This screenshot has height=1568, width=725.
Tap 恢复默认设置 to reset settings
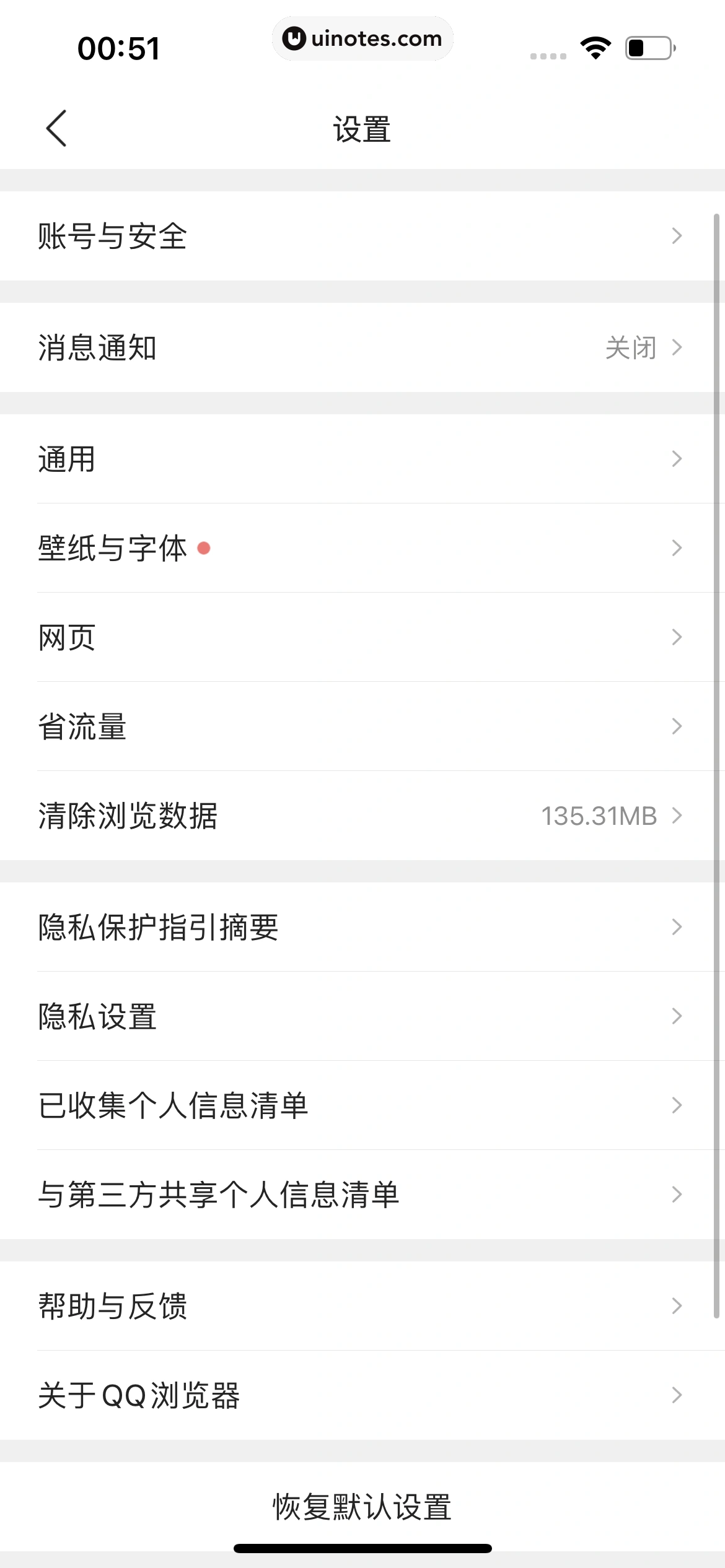tap(362, 1507)
